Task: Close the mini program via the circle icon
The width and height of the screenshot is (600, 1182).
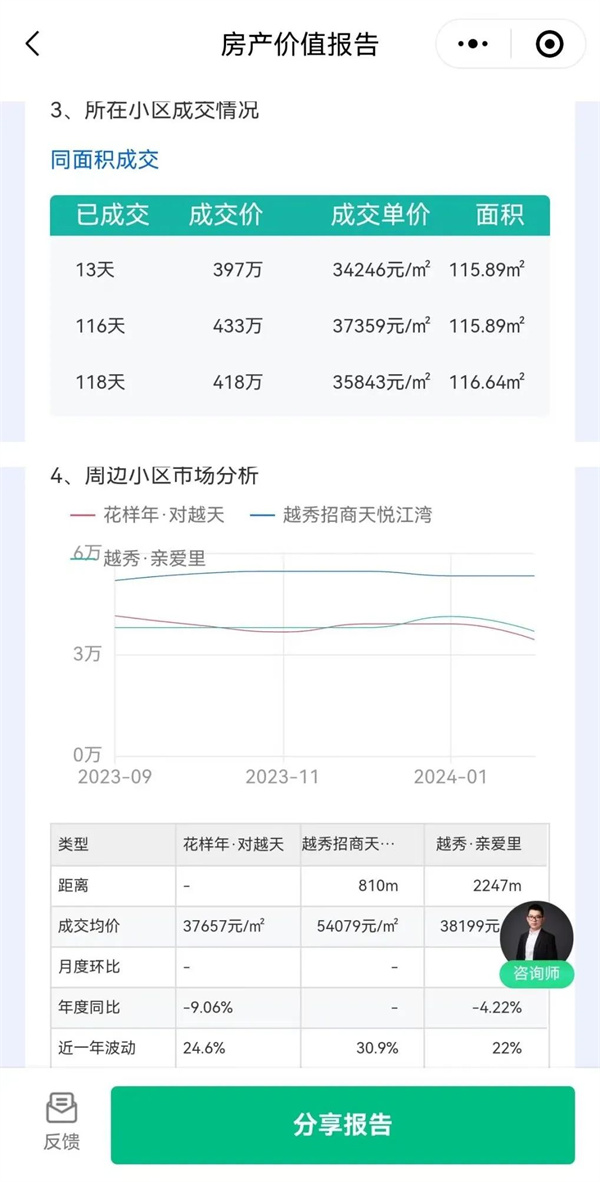Action: 549,44
